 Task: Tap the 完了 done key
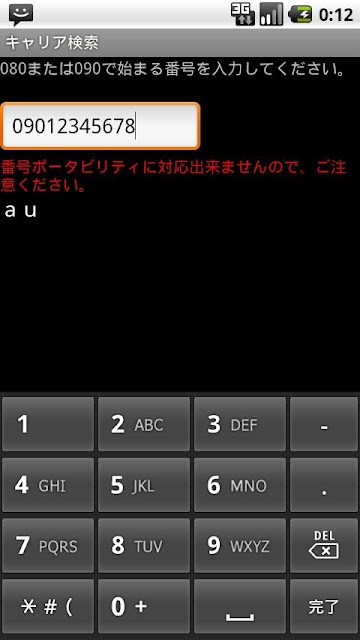point(324,607)
